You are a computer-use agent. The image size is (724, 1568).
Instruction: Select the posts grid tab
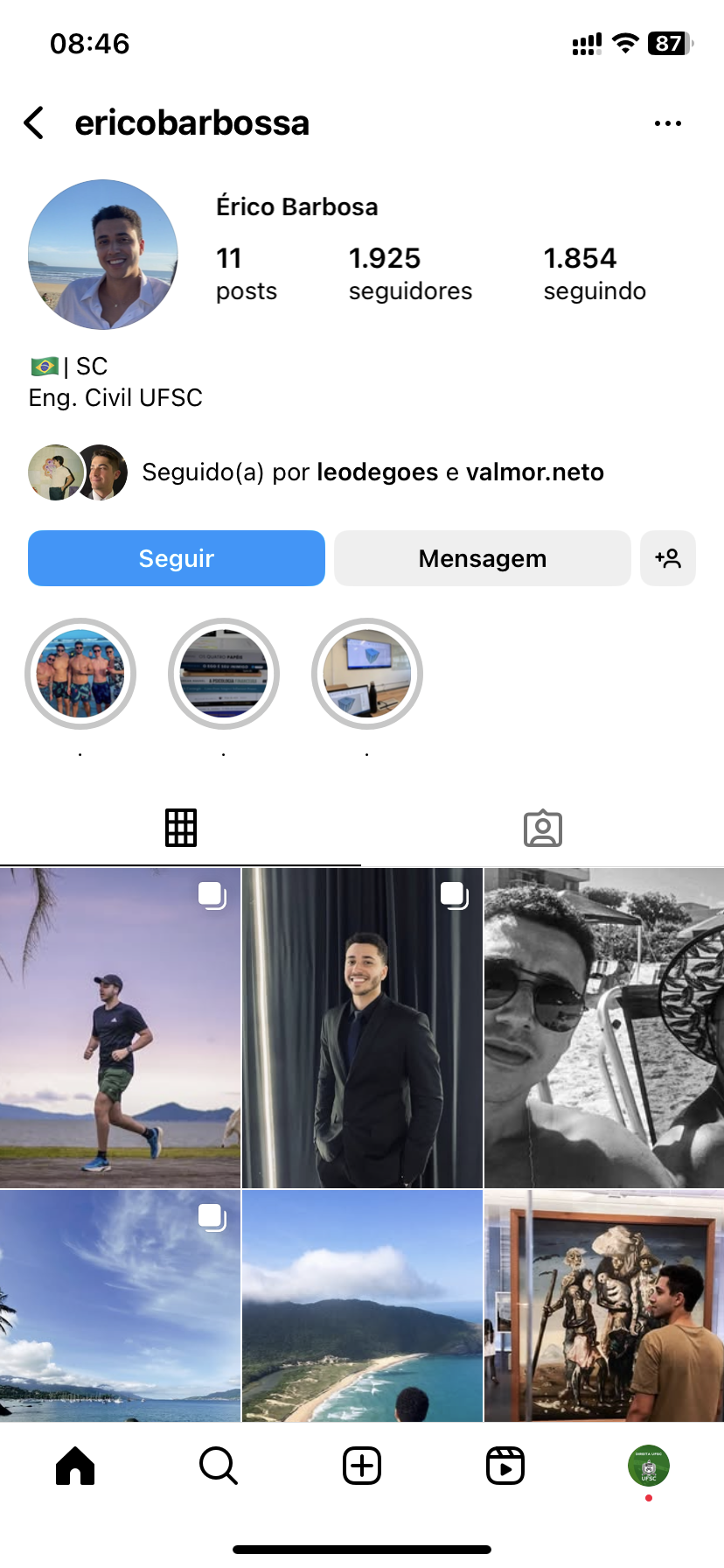coord(181,828)
